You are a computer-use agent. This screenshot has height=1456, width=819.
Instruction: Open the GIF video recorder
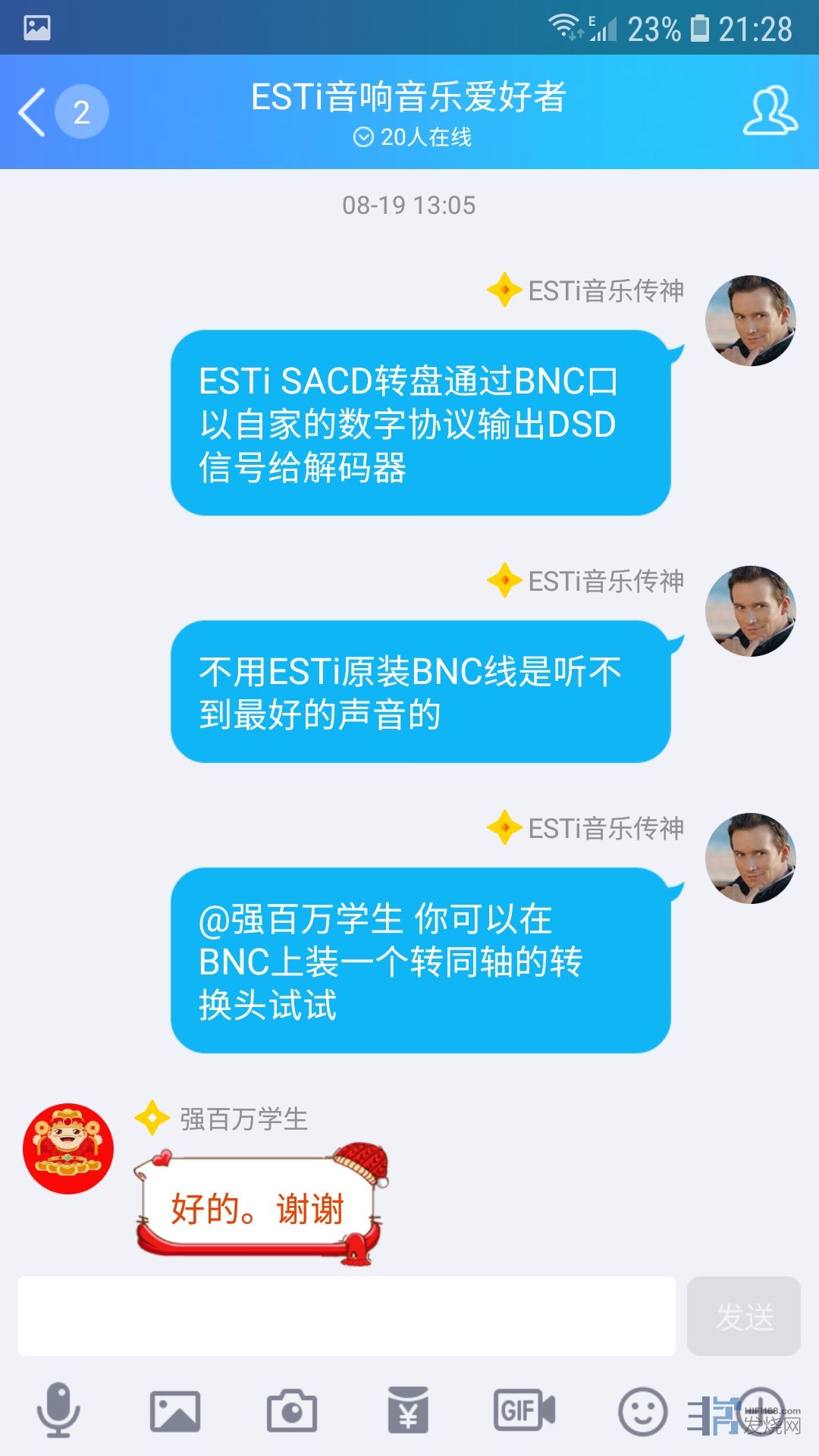tap(524, 1410)
